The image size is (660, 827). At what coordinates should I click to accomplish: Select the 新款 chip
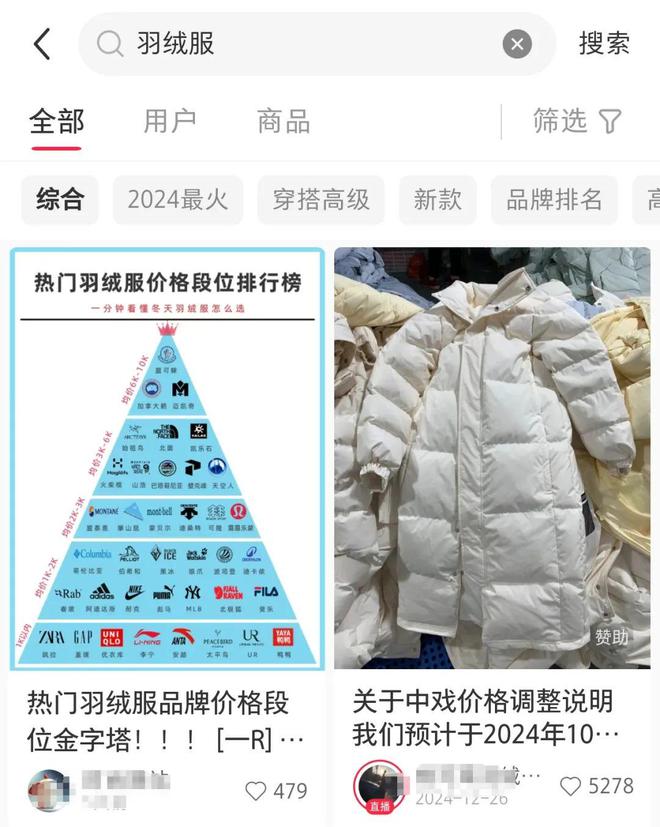[438, 199]
